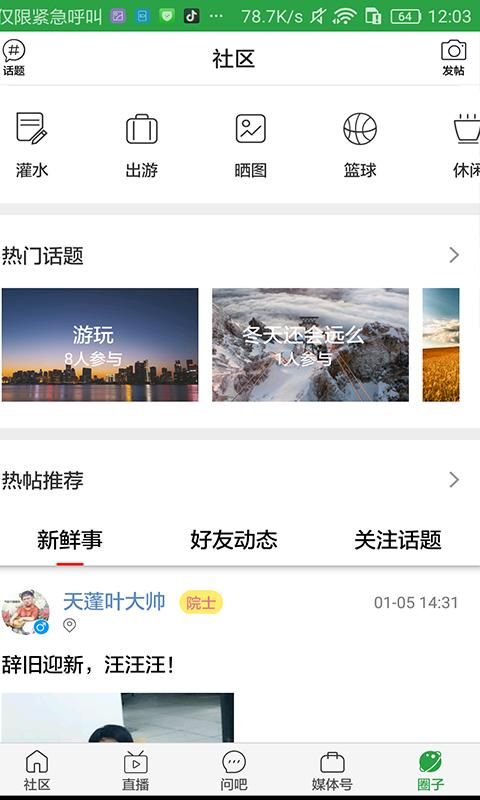Open the 话题 topics icon
This screenshot has width=480, height=800.
(x=14, y=58)
